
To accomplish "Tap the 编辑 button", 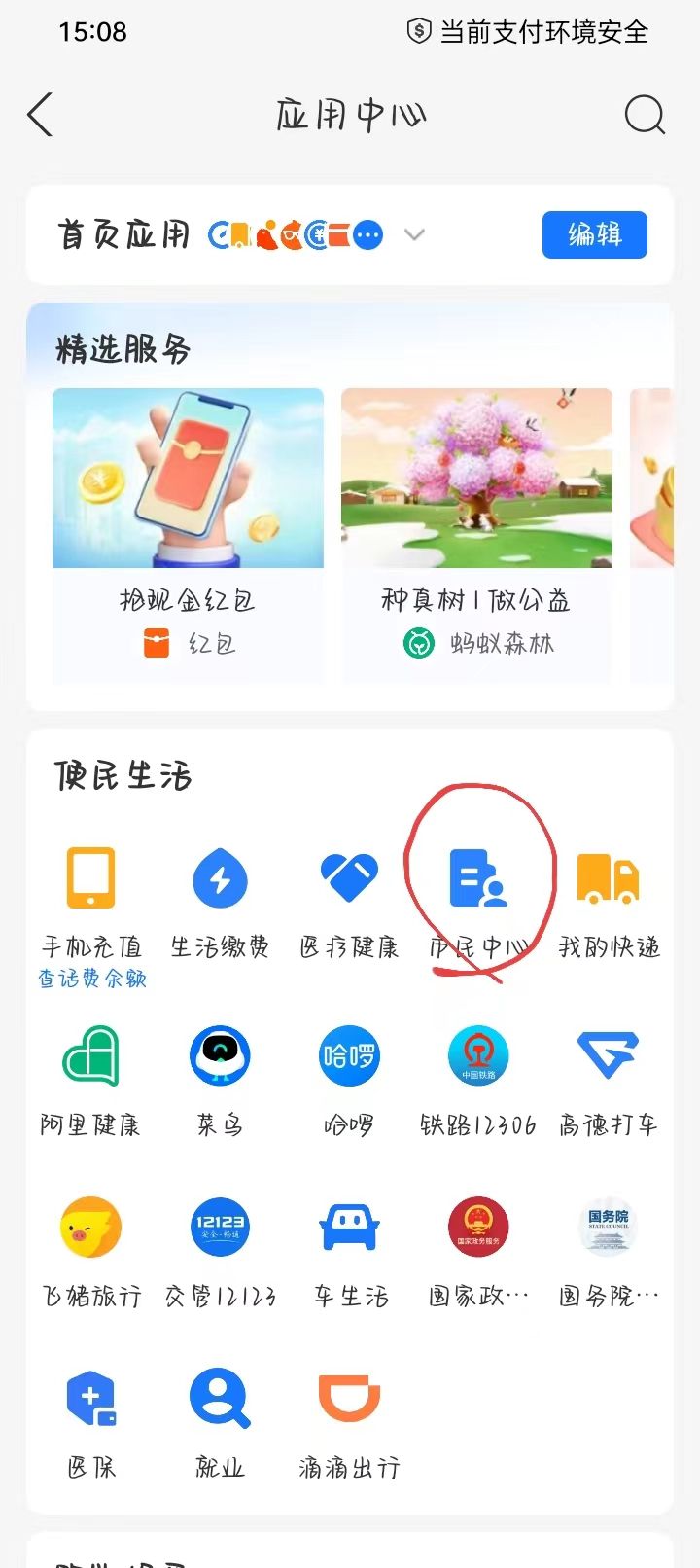I will click(594, 234).
